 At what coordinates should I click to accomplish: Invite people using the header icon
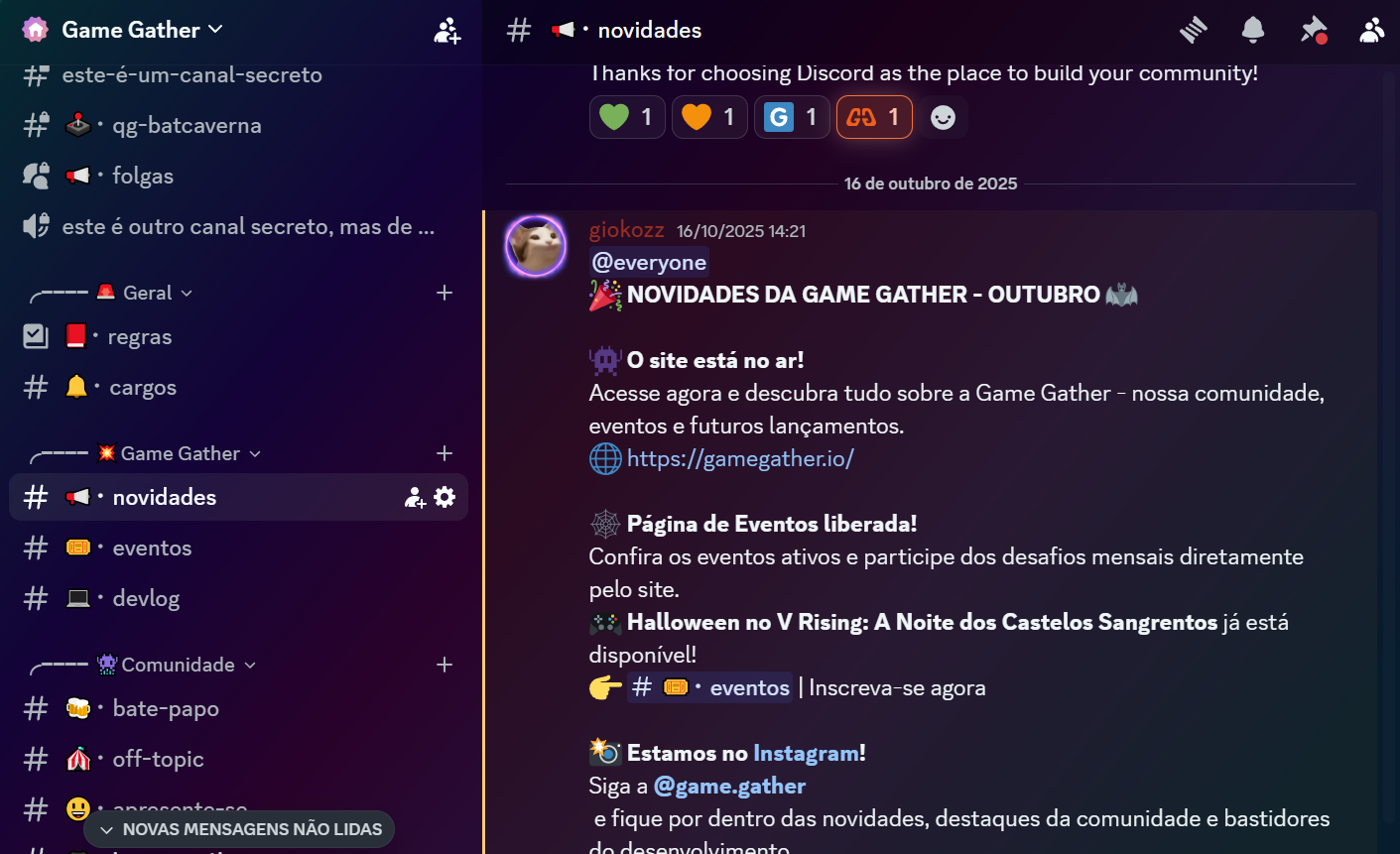tap(447, 31)
